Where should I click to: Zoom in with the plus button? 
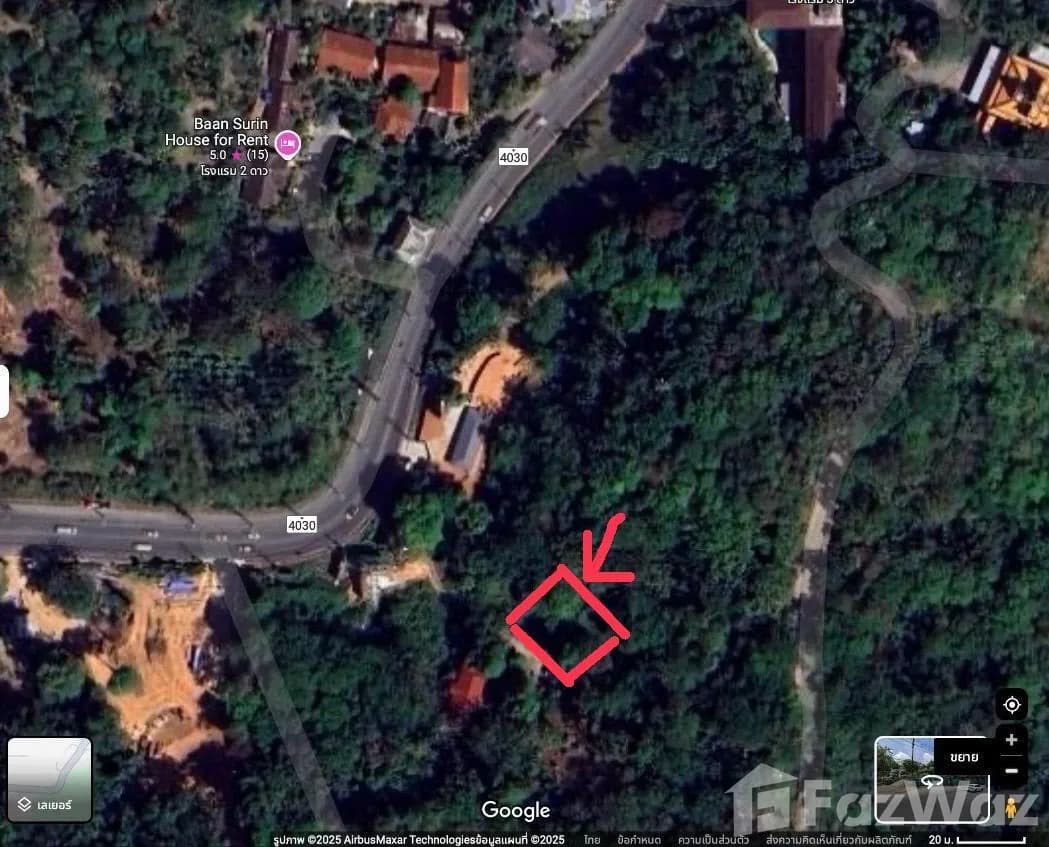pyautogui.click(x=1011, y=740)
